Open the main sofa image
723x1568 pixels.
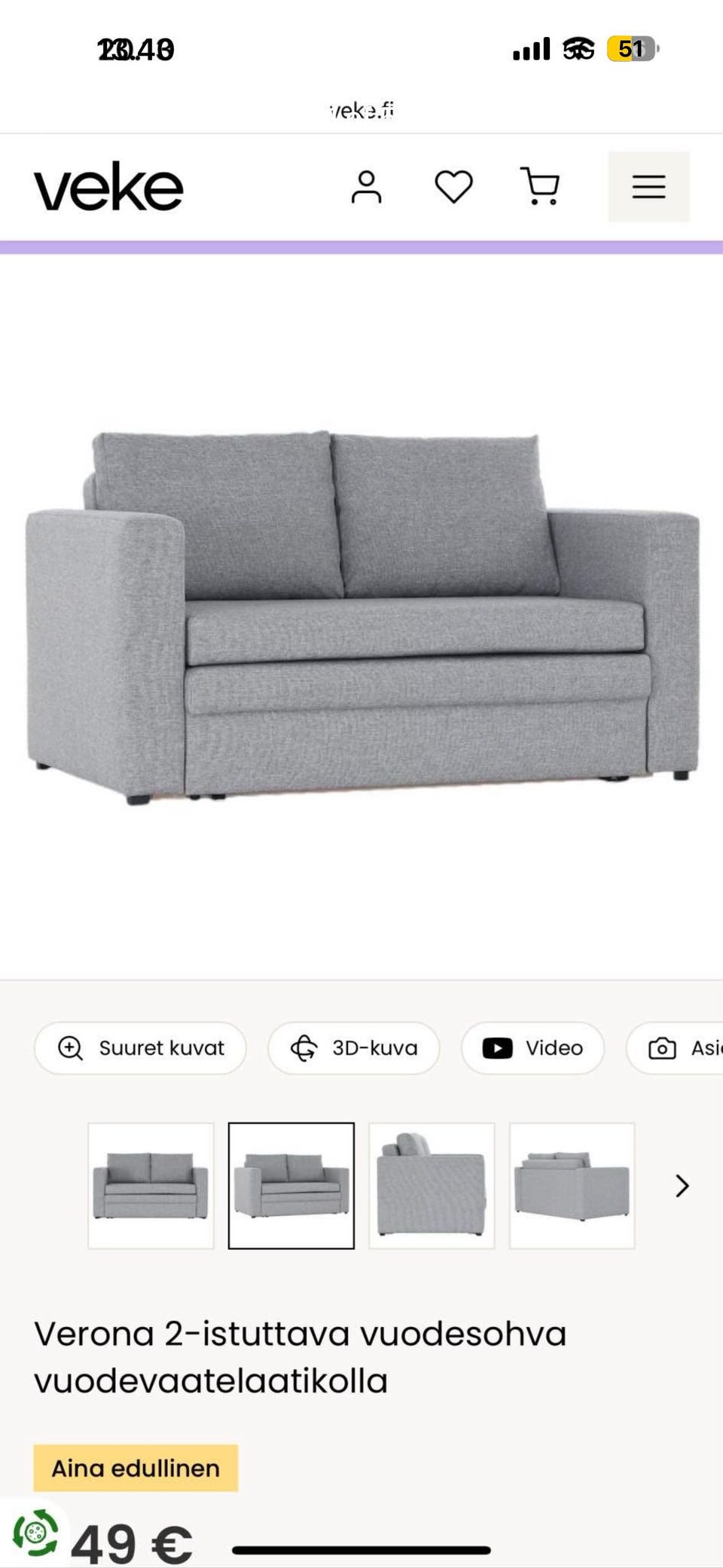coord(361,616)
